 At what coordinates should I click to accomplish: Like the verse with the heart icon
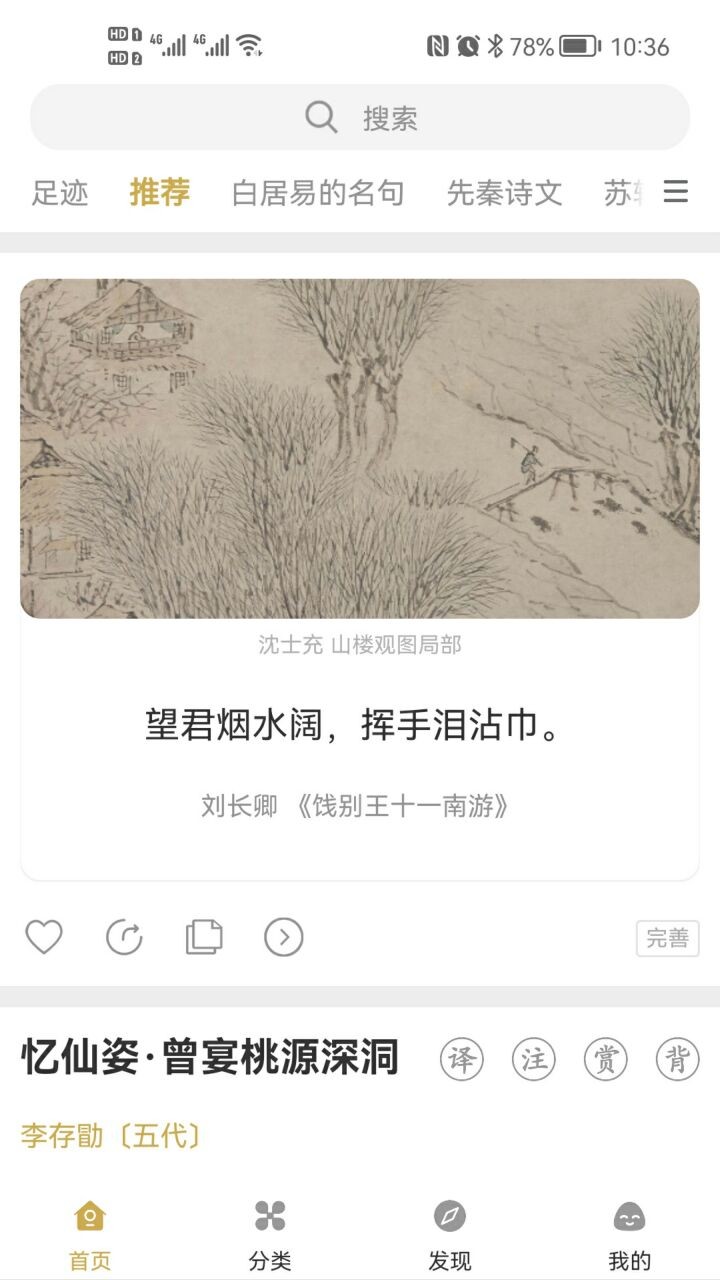[44, 937]
